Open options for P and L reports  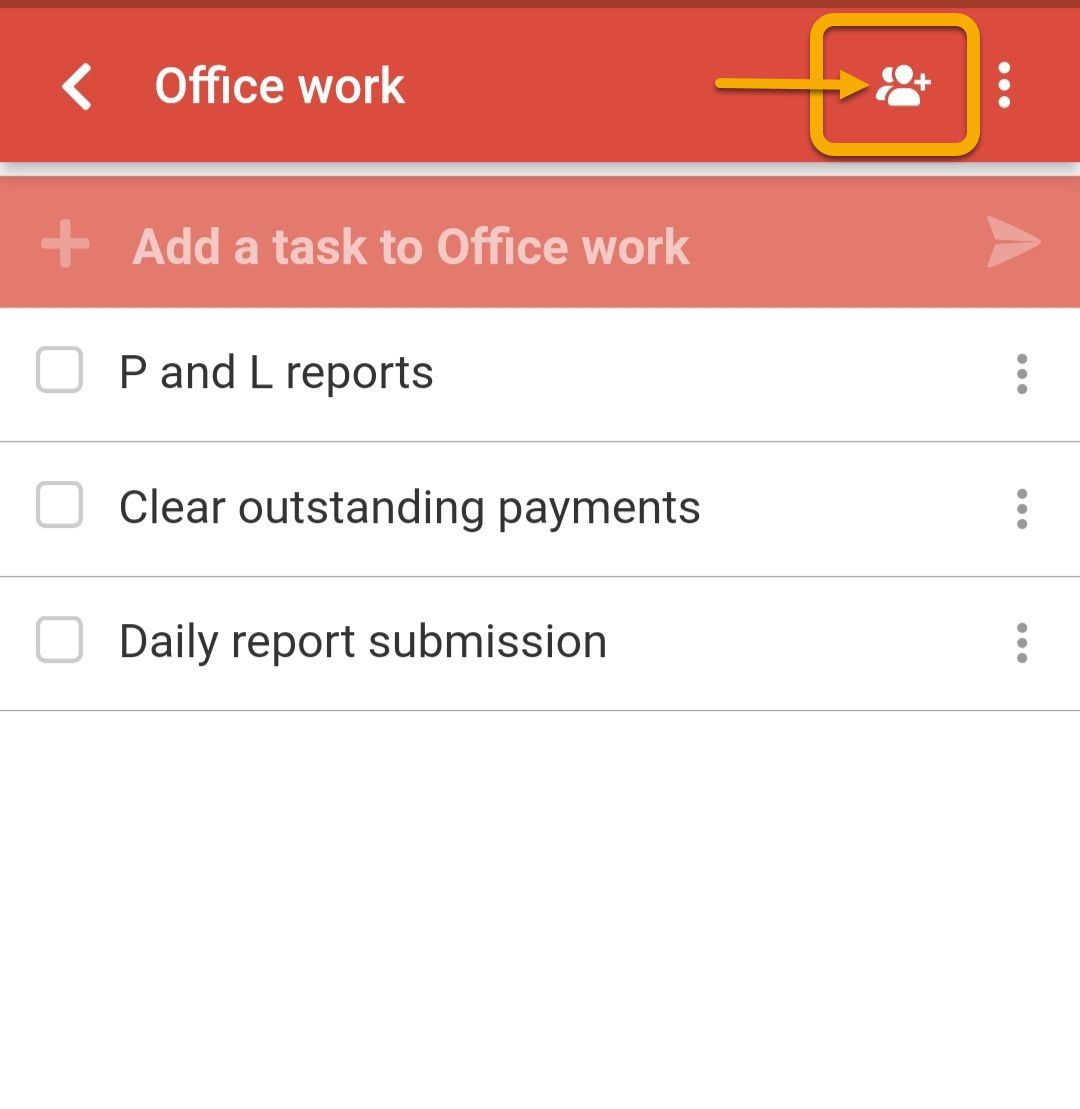pyautogui.click(x=1021, y=374)
